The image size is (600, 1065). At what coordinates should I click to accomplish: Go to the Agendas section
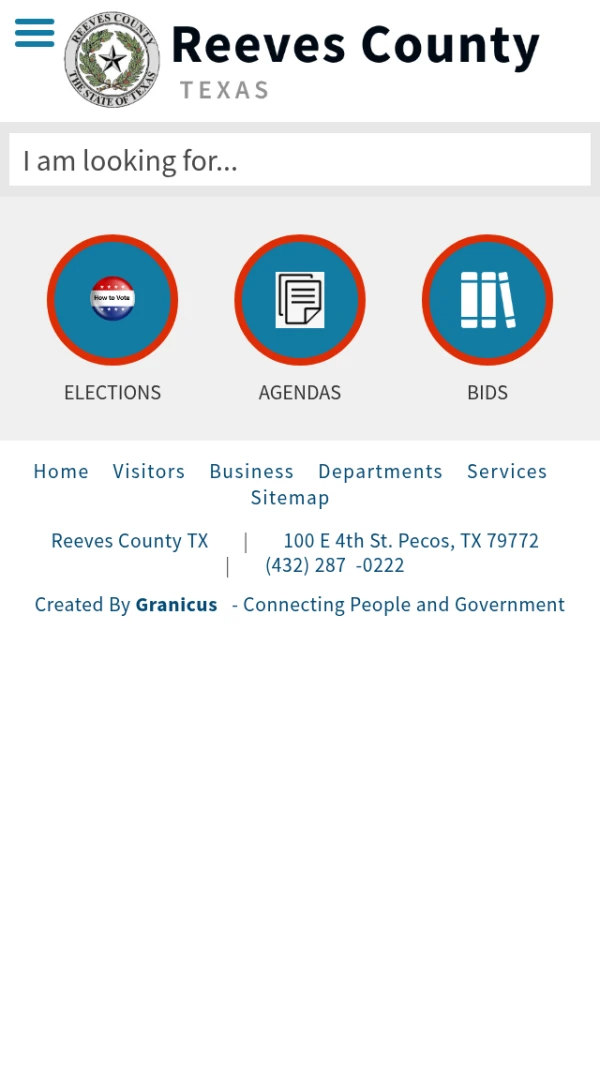pyautogui.click(x=300, y=300)
